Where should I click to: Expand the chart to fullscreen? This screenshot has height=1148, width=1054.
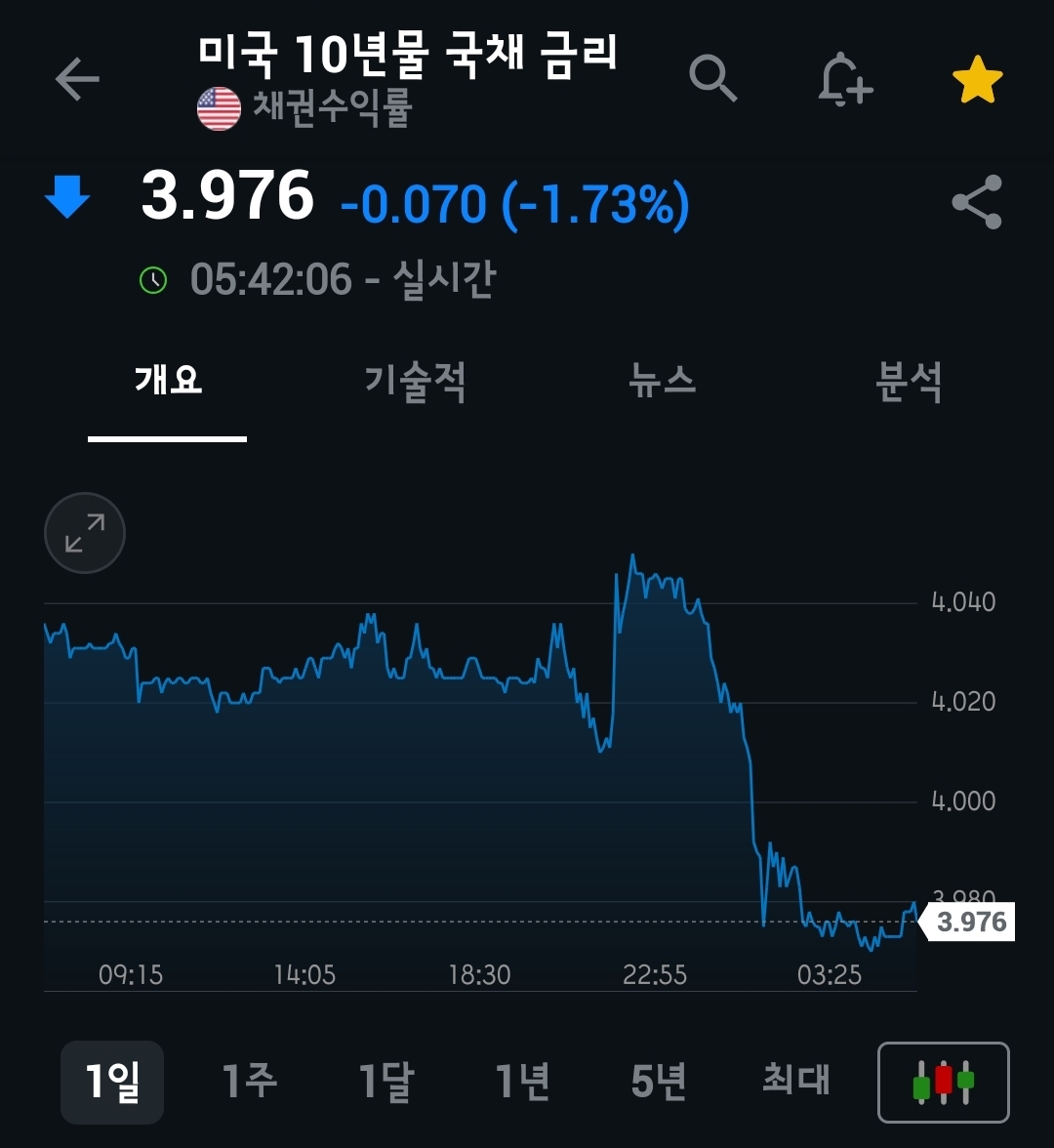[x=85, y=533]
